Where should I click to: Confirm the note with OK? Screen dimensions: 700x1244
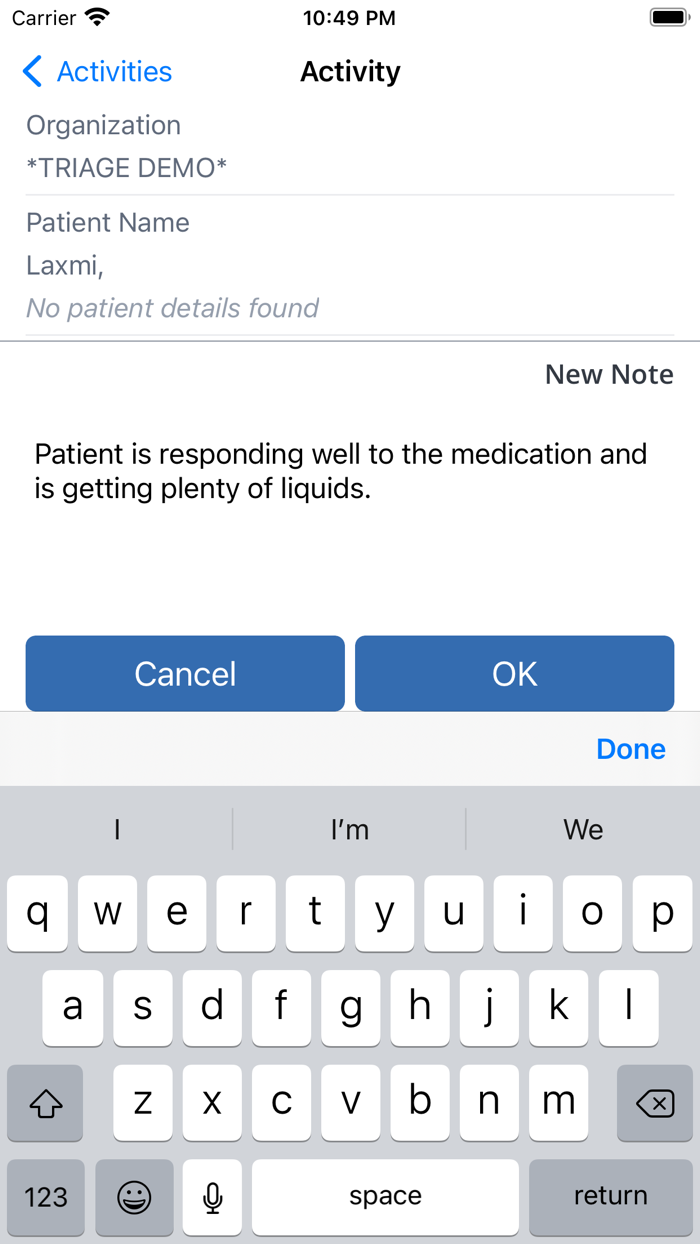pyautogui.click(x=515, y=674)
